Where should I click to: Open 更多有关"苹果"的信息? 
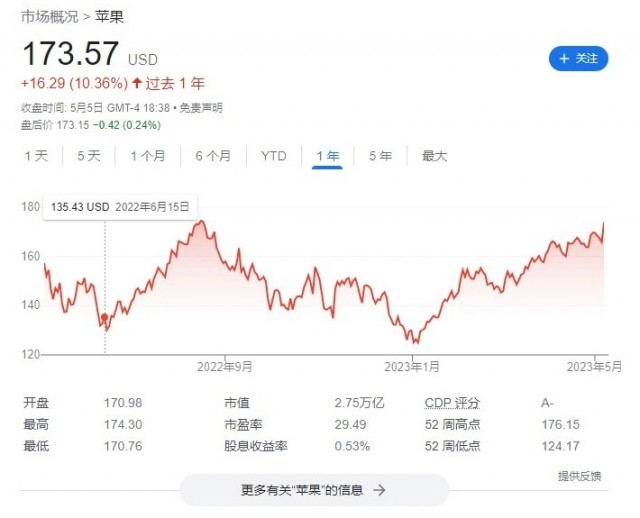tap(314, 490)
